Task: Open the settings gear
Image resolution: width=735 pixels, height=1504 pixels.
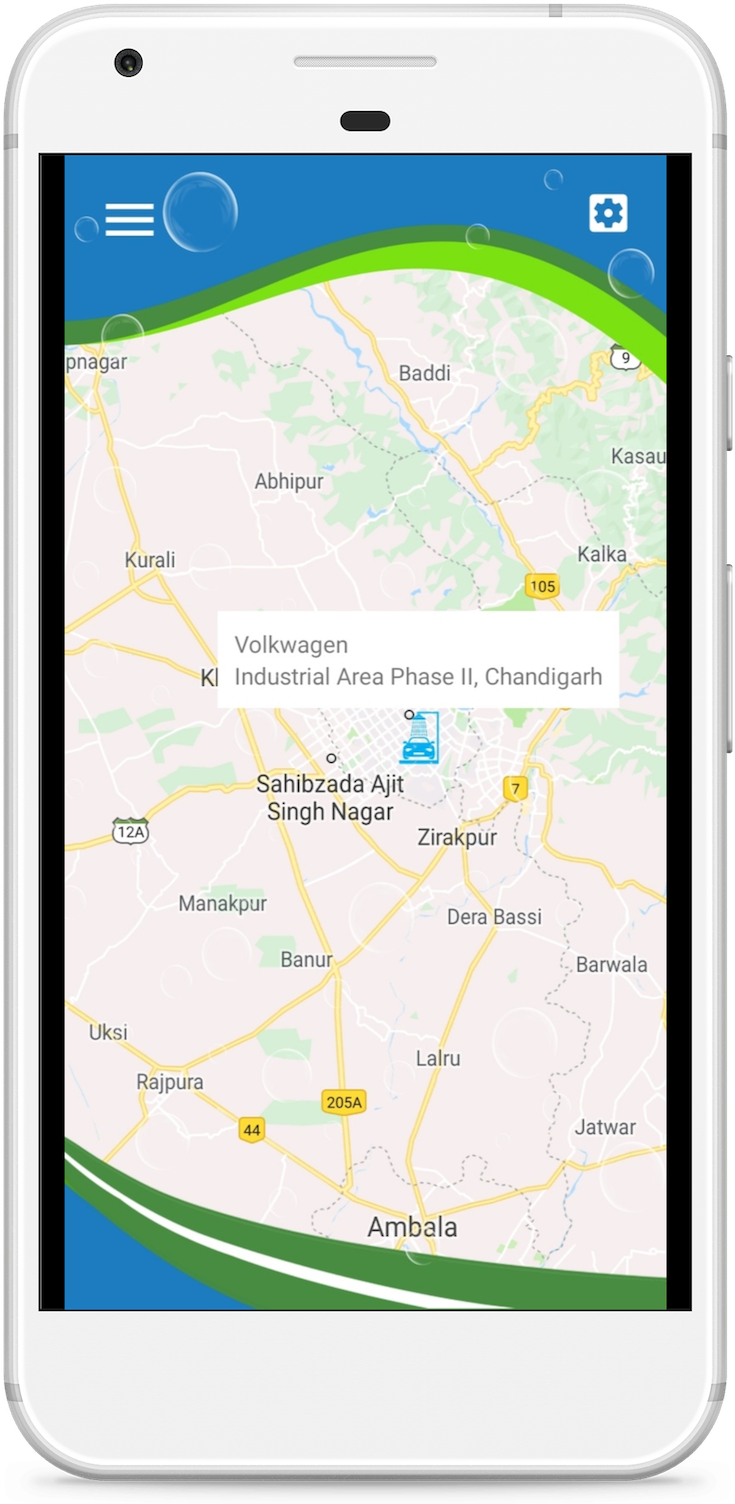Action: coord(608,213)
